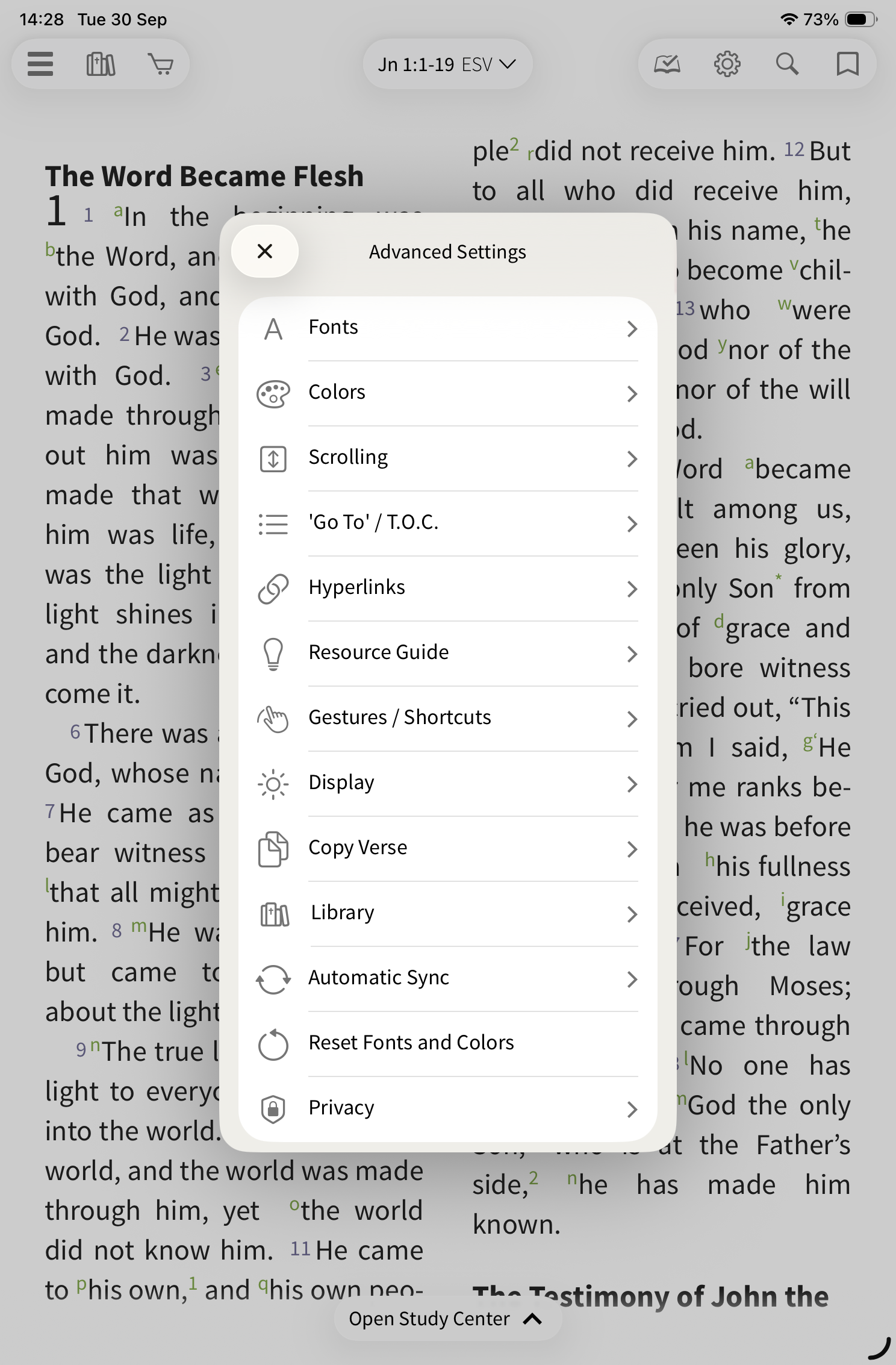This screenshot has height=1365, width=896.
Task: Open Colors settings
Action: [x=447, y=393]
